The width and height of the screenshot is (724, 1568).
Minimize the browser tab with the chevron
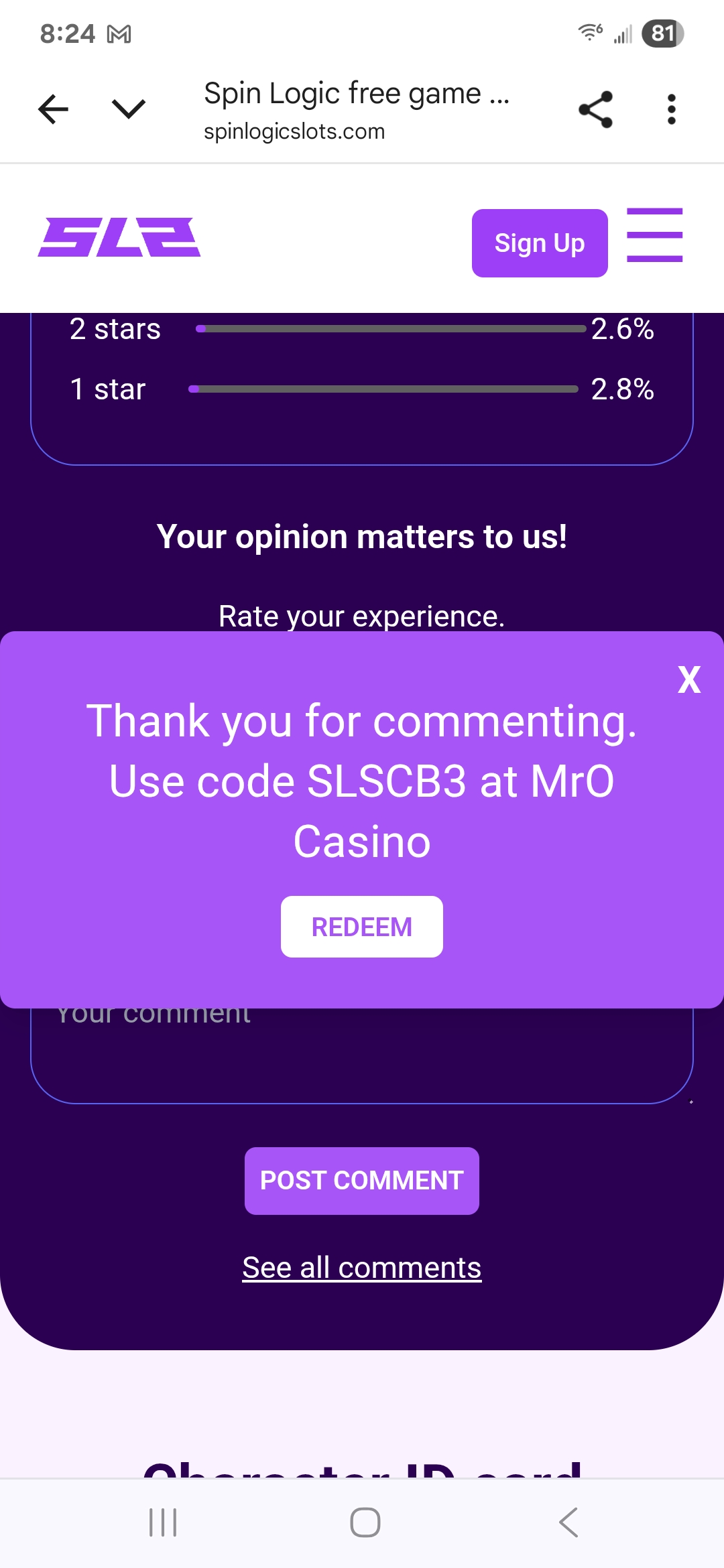coord(128,109)
